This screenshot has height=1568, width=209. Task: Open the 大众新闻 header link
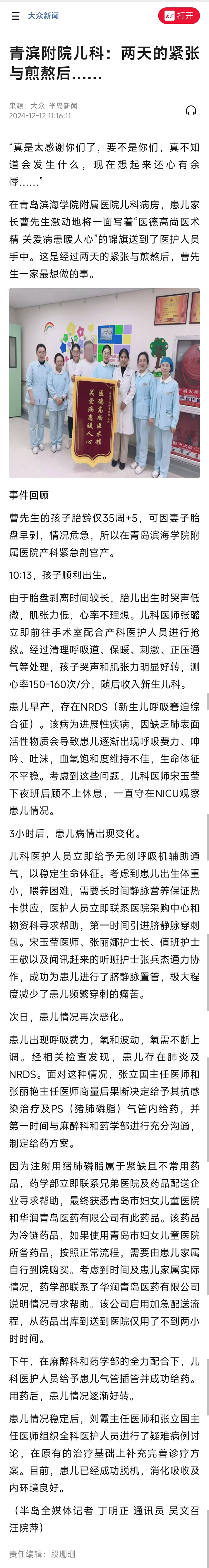point(43,16)
